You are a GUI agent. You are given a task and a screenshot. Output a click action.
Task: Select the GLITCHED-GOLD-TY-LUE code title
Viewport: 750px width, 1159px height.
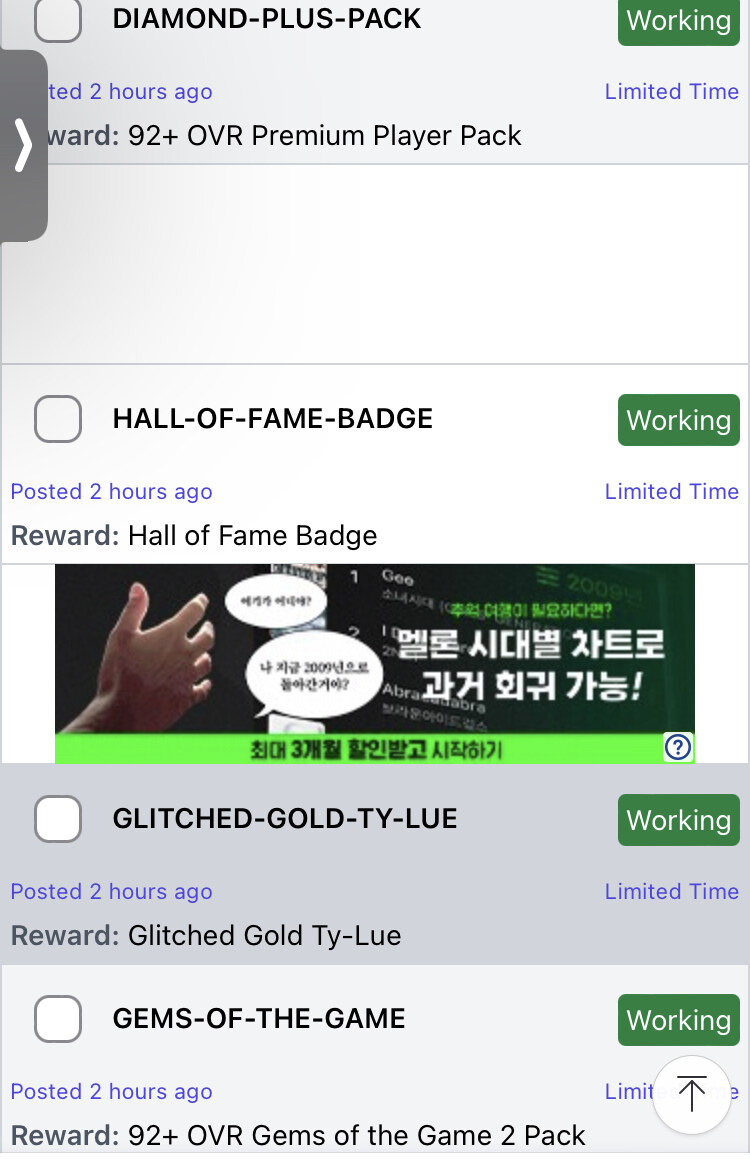point(284,818)
